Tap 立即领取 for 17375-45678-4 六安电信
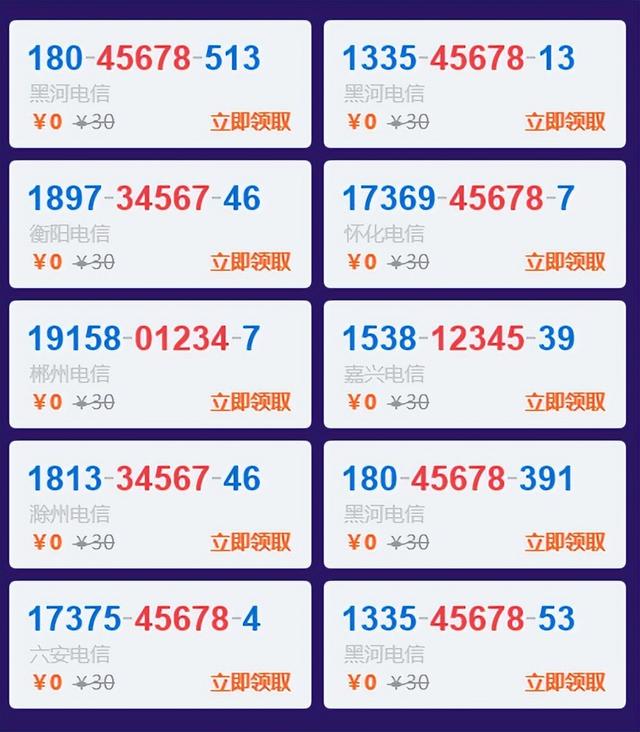Image resolution: width=640 pixels, height=732 pixels. coord(250,683)
